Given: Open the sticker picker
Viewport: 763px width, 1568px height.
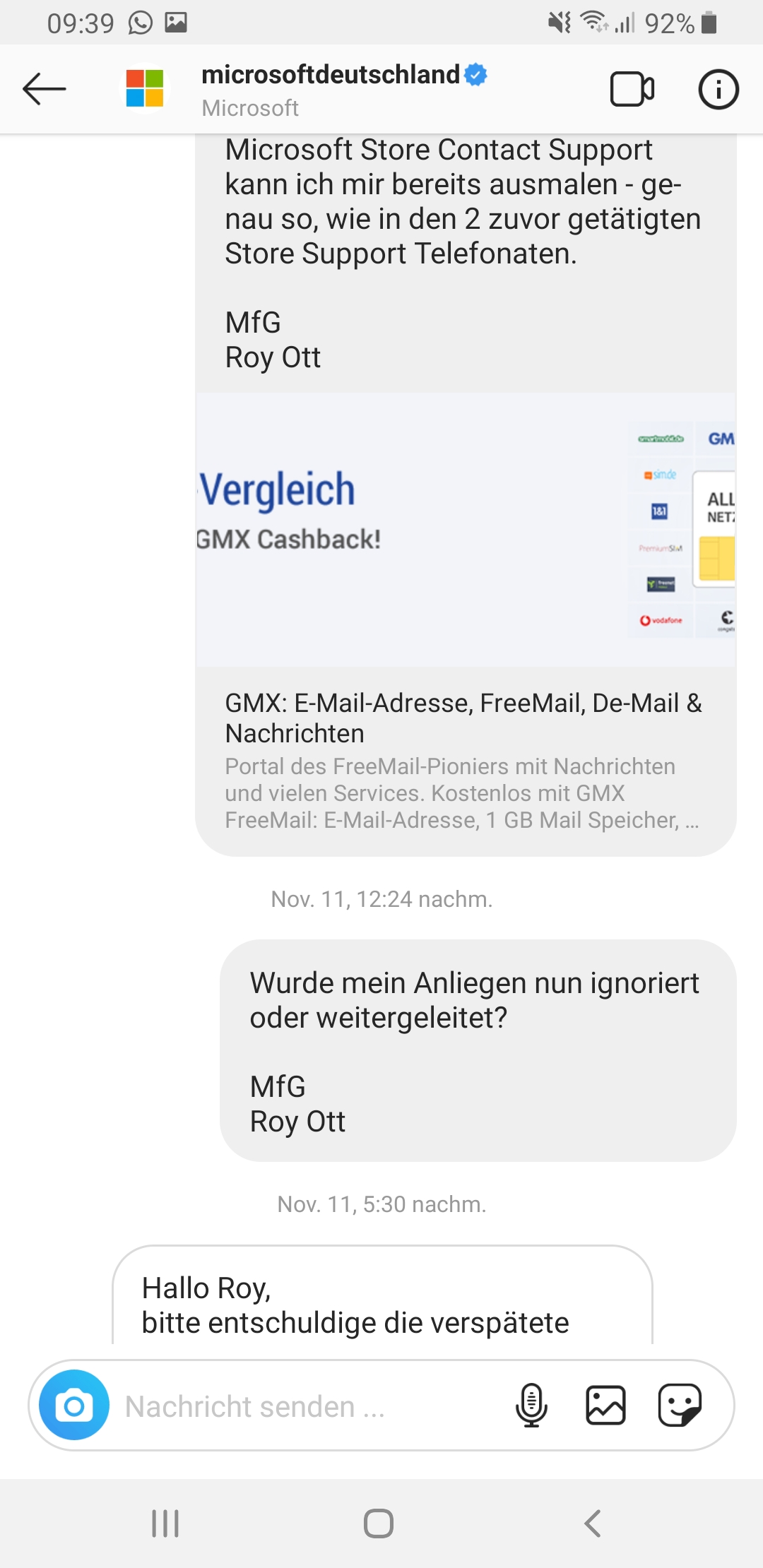Looking at the screenshot, I should click(679, 1405).
